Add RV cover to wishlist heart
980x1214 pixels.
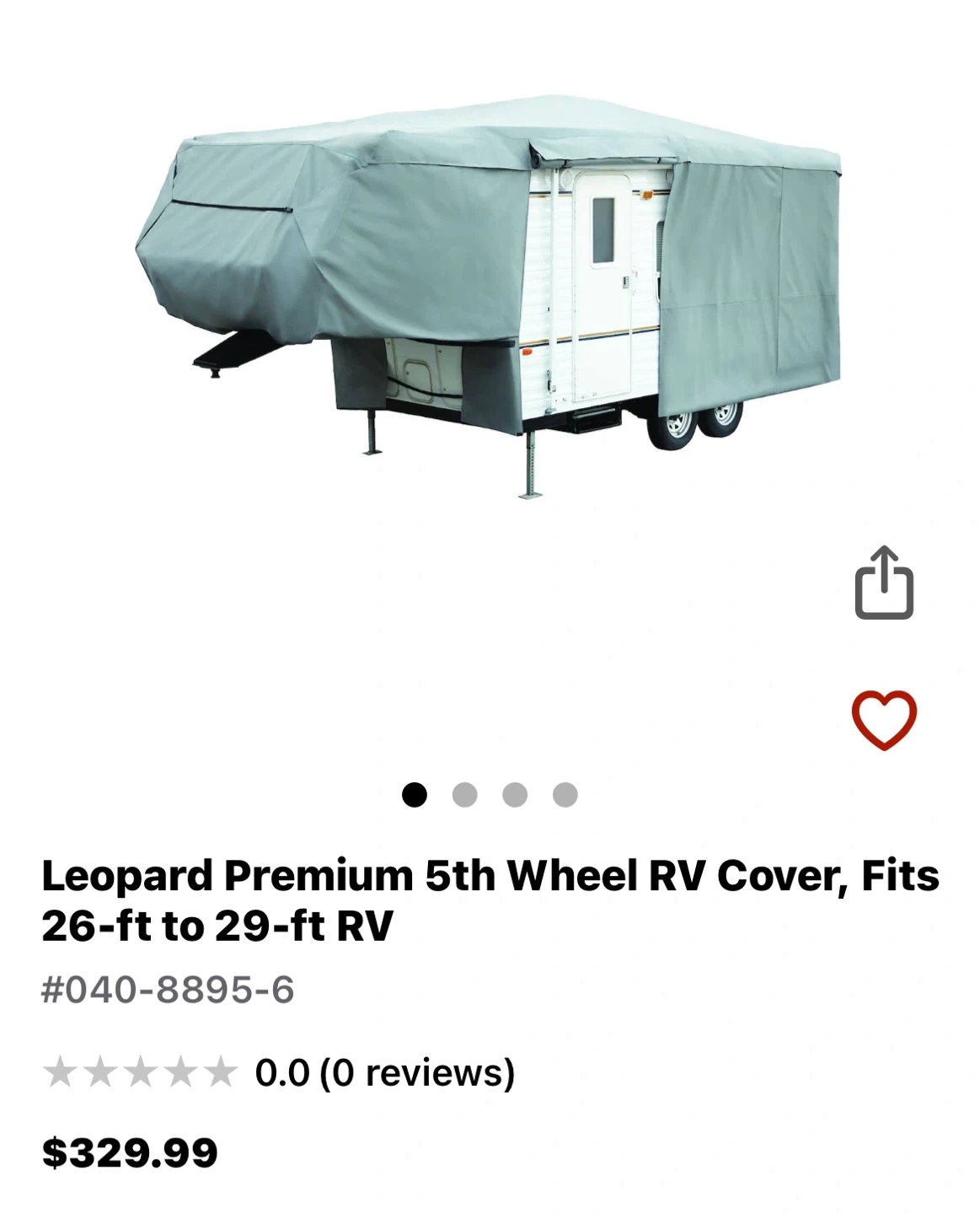(x=884, y=720)
